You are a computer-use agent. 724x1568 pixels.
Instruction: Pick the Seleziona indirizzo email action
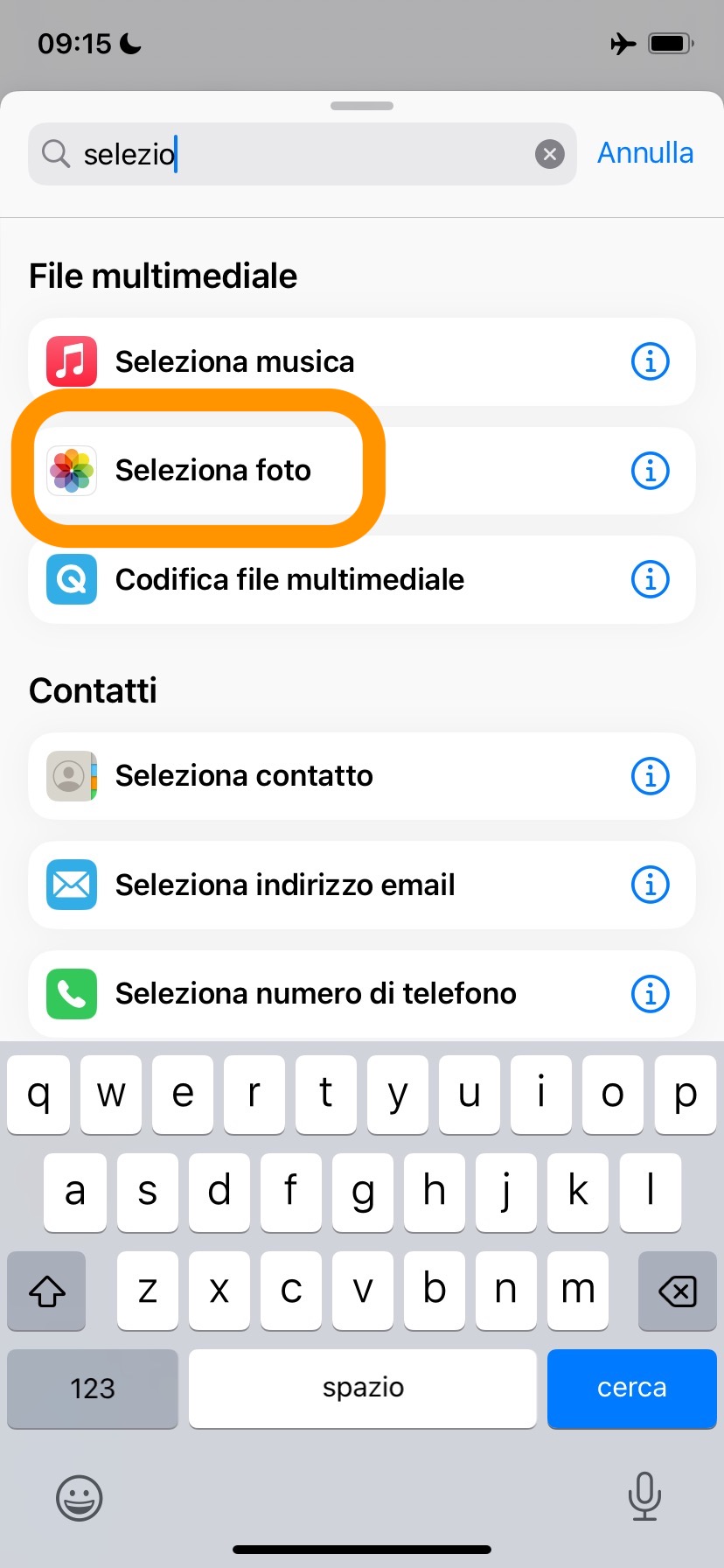284,885
